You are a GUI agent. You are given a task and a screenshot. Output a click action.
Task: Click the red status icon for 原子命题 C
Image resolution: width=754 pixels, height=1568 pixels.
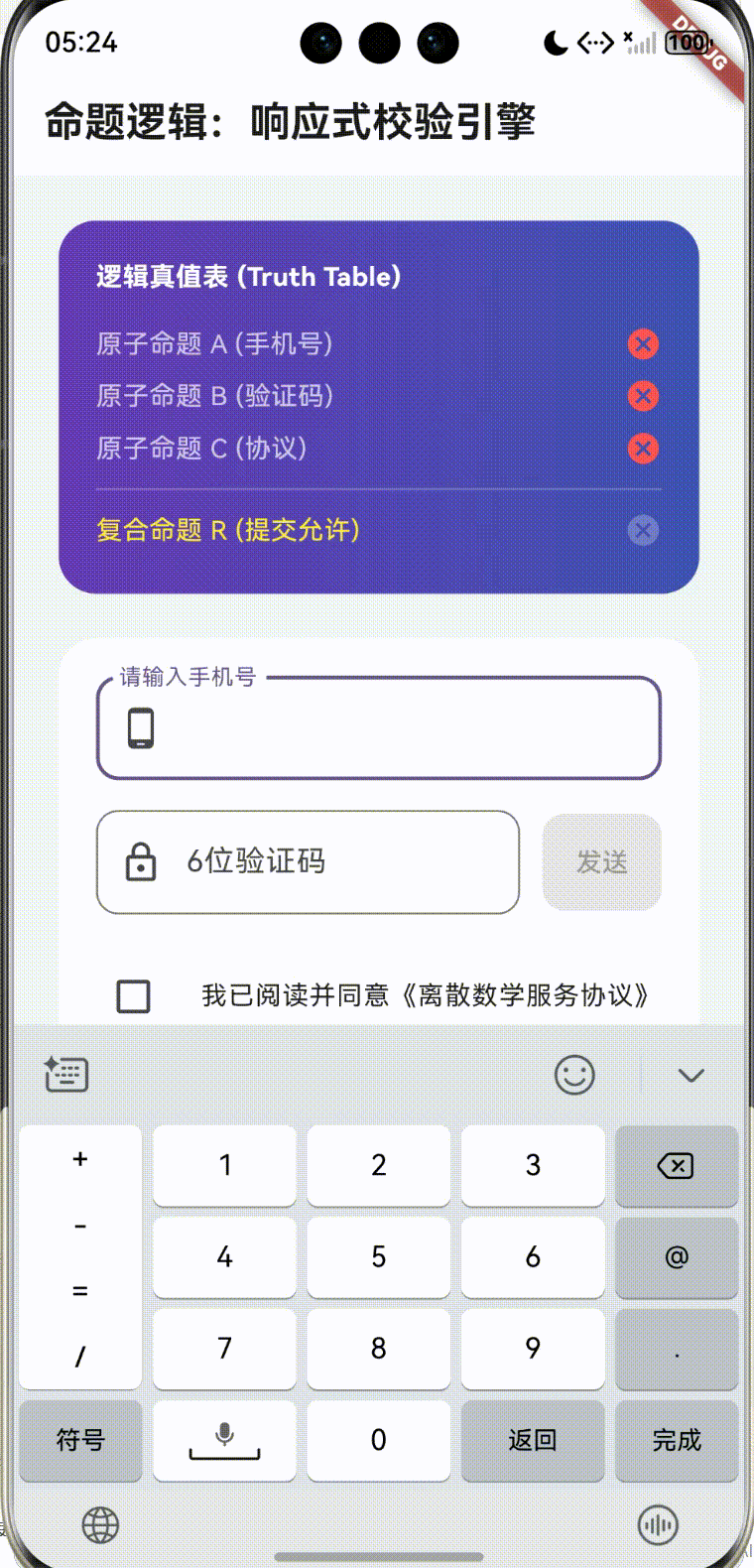click(x=642, y=449)
